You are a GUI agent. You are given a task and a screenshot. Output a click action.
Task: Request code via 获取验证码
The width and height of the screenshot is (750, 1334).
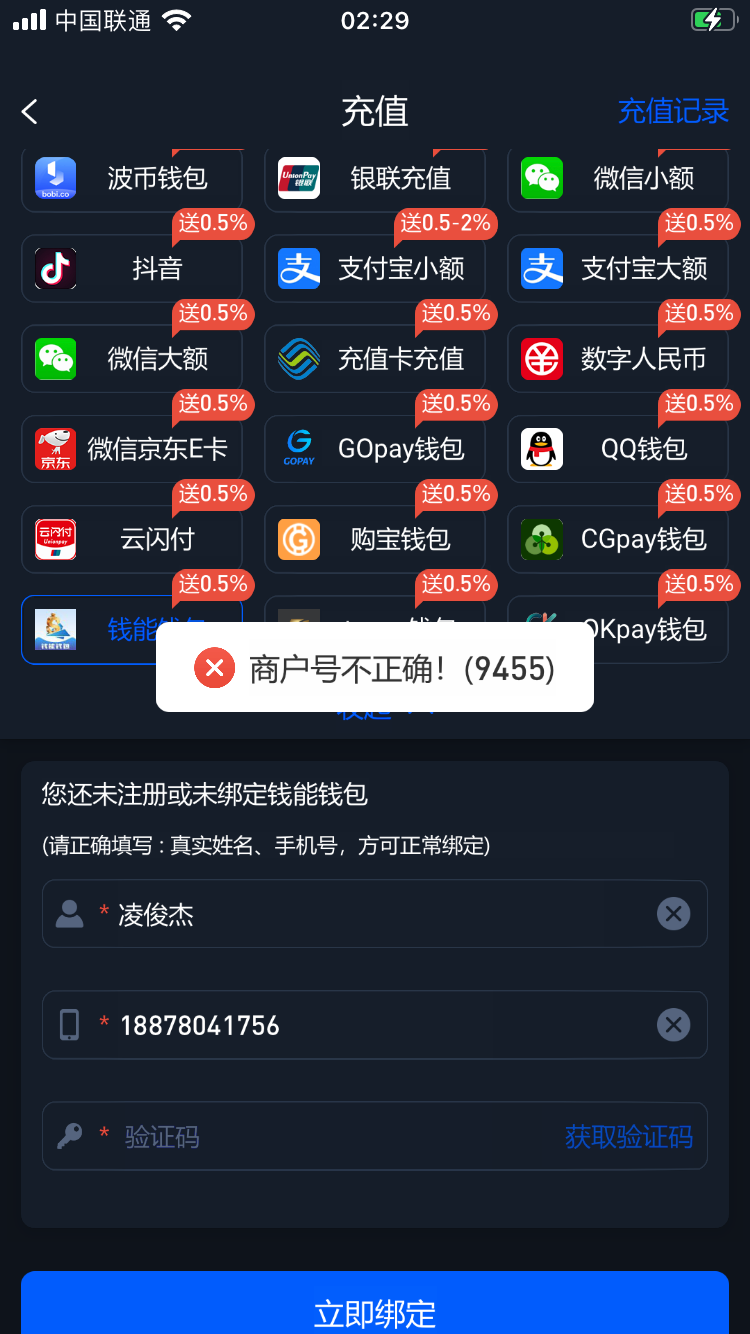[x=628, y=1137]
